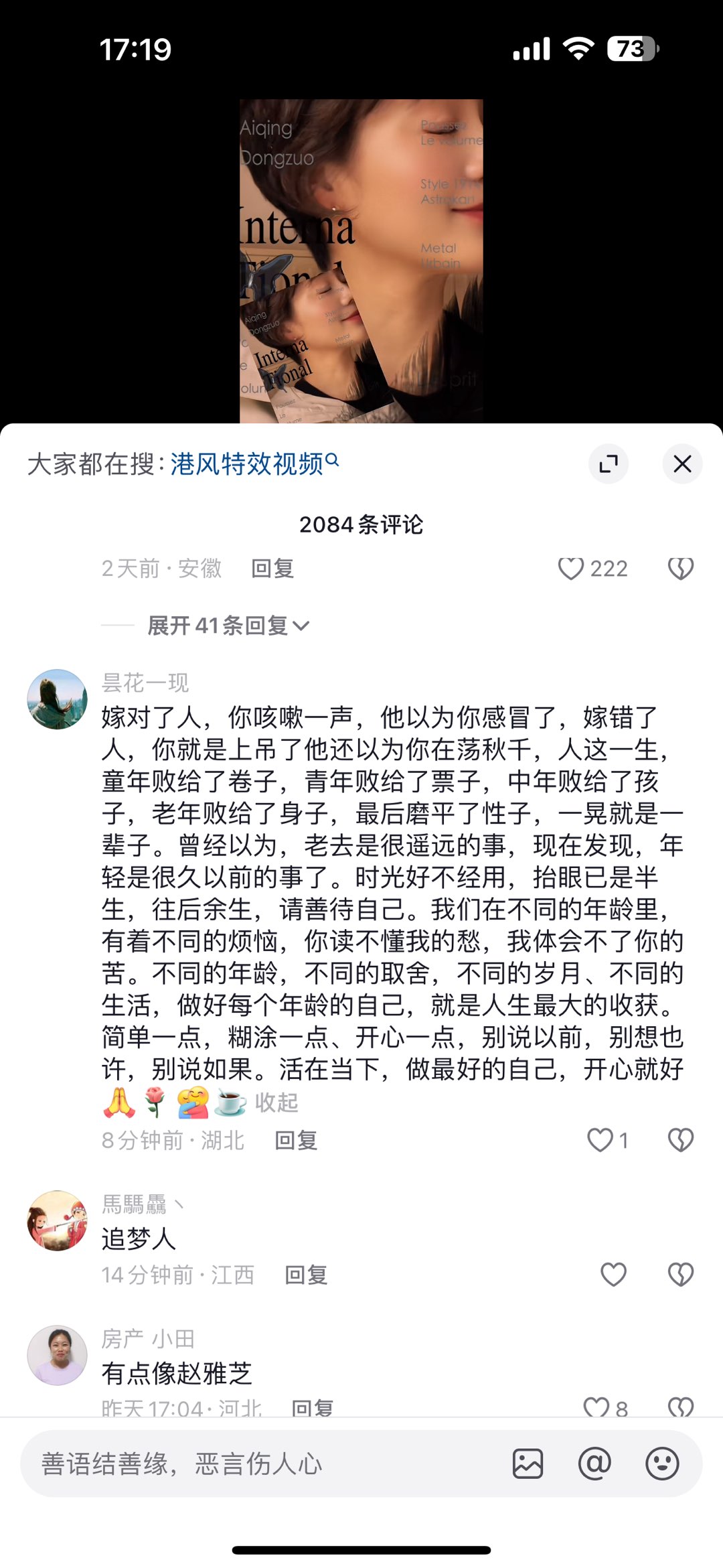Reply to 昙花一现's comment
The image size is (723, 1568).
(x=296, y=1140)
